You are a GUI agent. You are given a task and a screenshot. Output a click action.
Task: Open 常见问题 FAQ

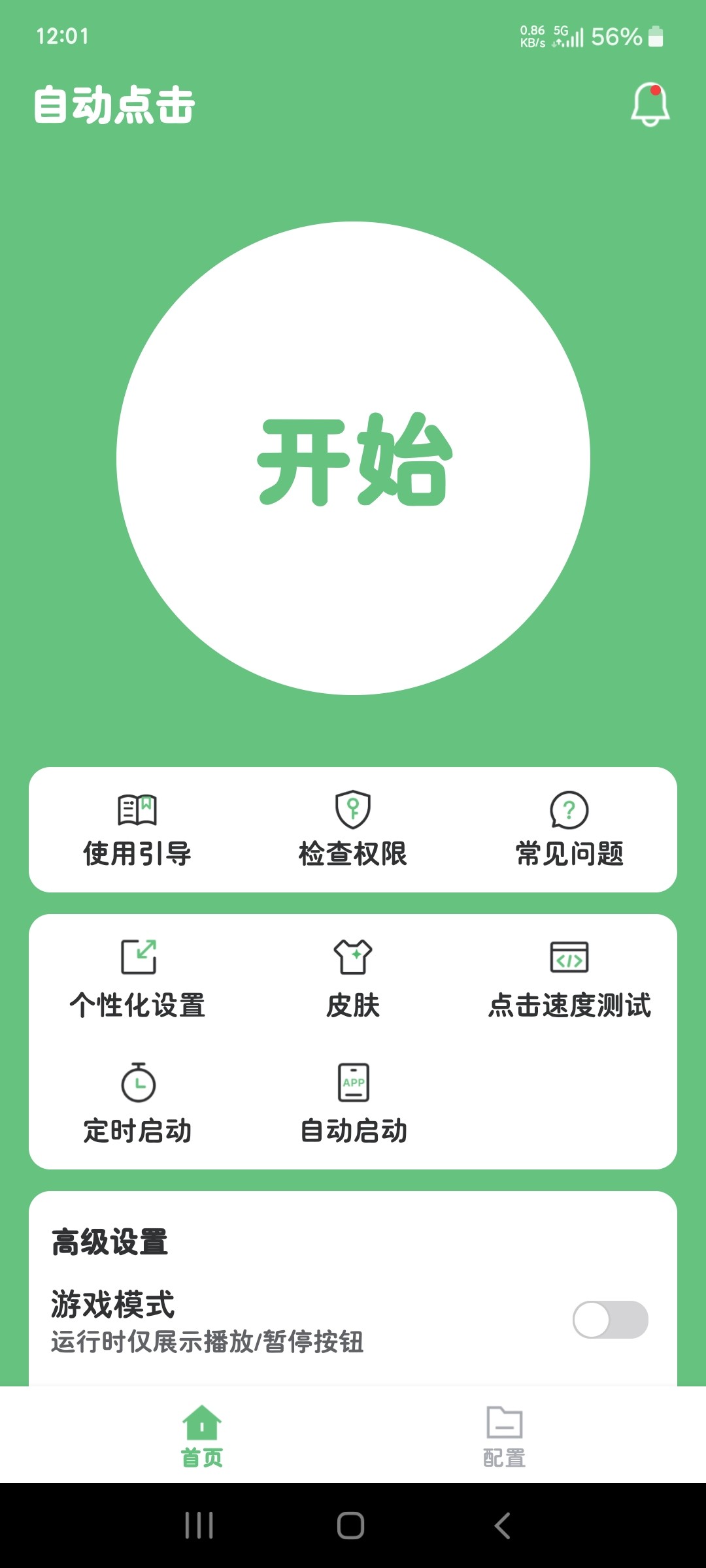point(569,830)
